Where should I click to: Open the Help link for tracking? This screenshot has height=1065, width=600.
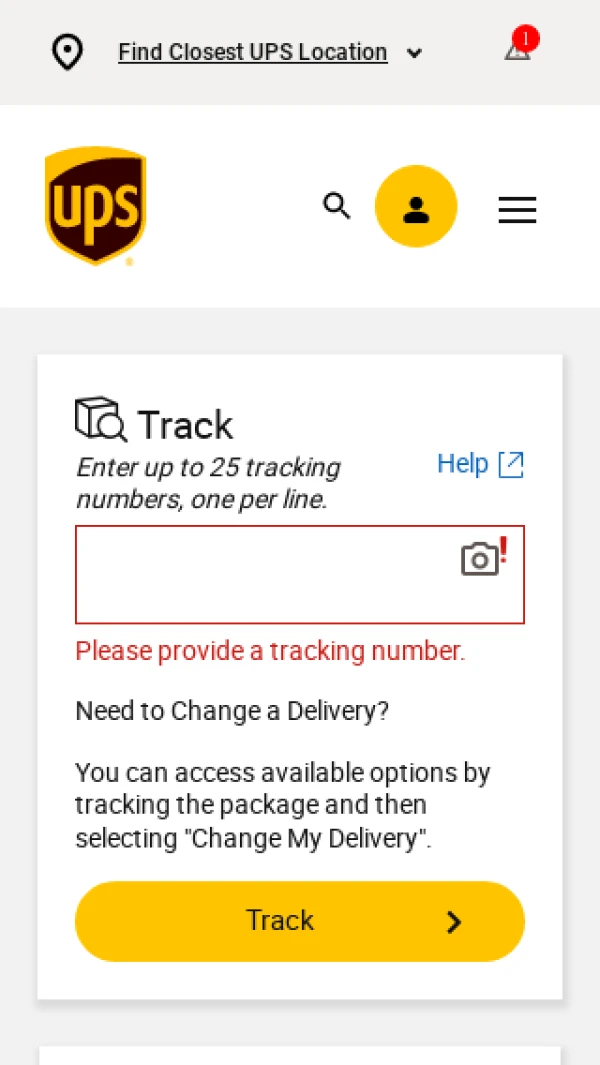tap(480, 464)
